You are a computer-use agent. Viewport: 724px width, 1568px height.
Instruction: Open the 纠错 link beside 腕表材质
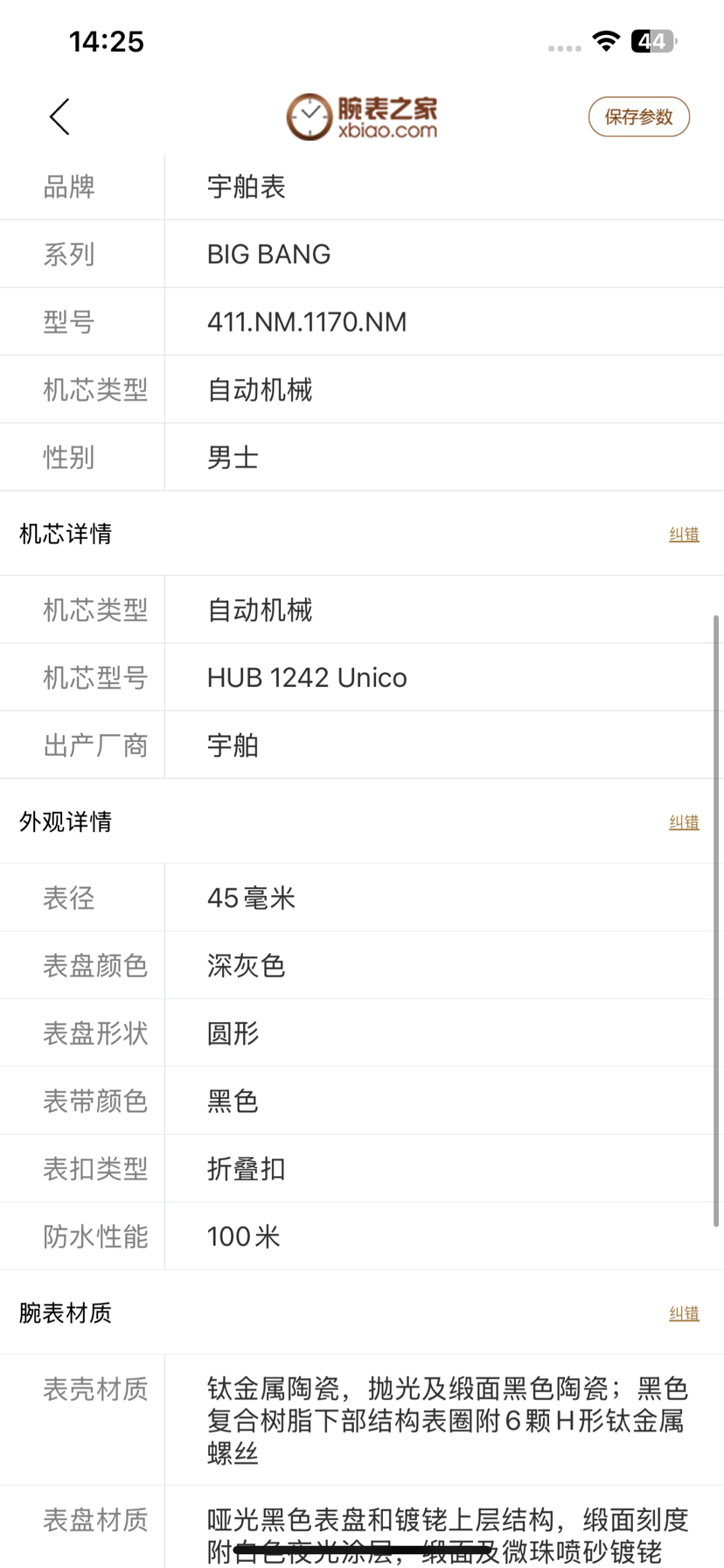684,1312
